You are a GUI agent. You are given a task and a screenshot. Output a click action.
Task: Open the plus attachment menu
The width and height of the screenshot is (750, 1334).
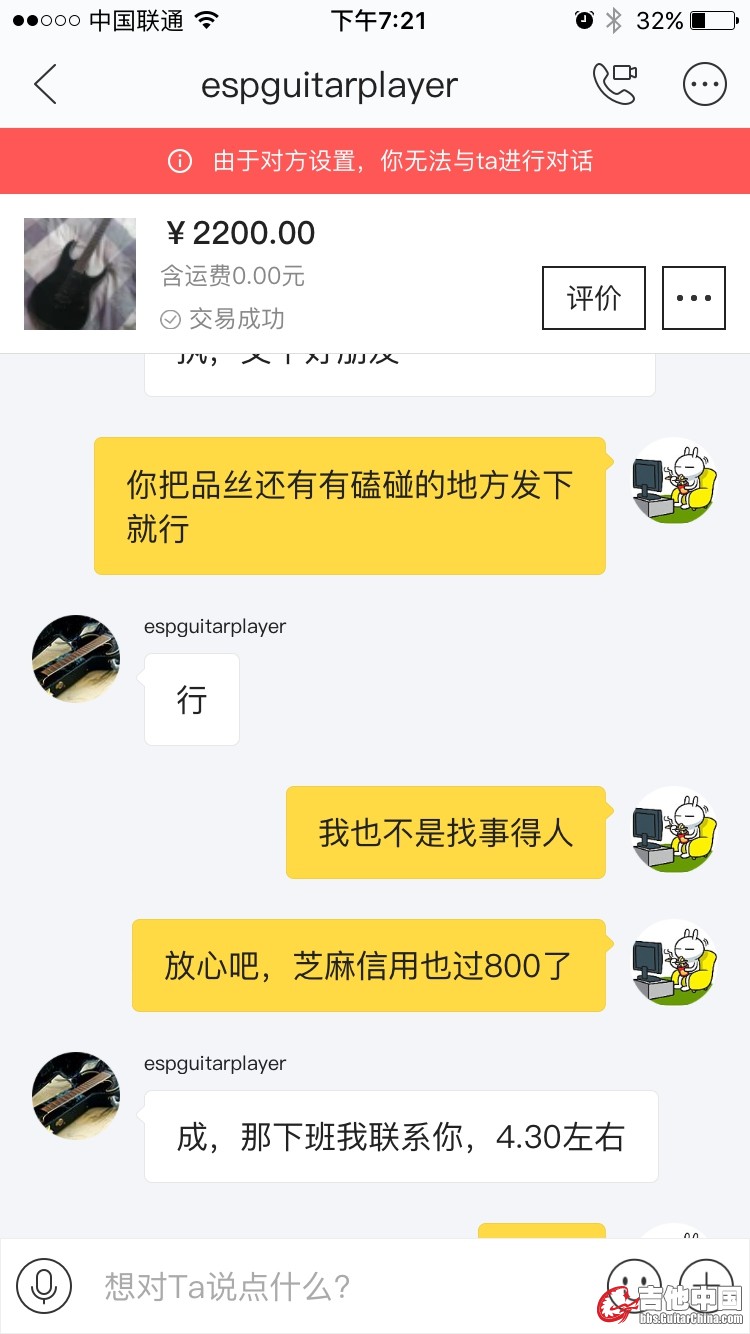(706, 1280)
